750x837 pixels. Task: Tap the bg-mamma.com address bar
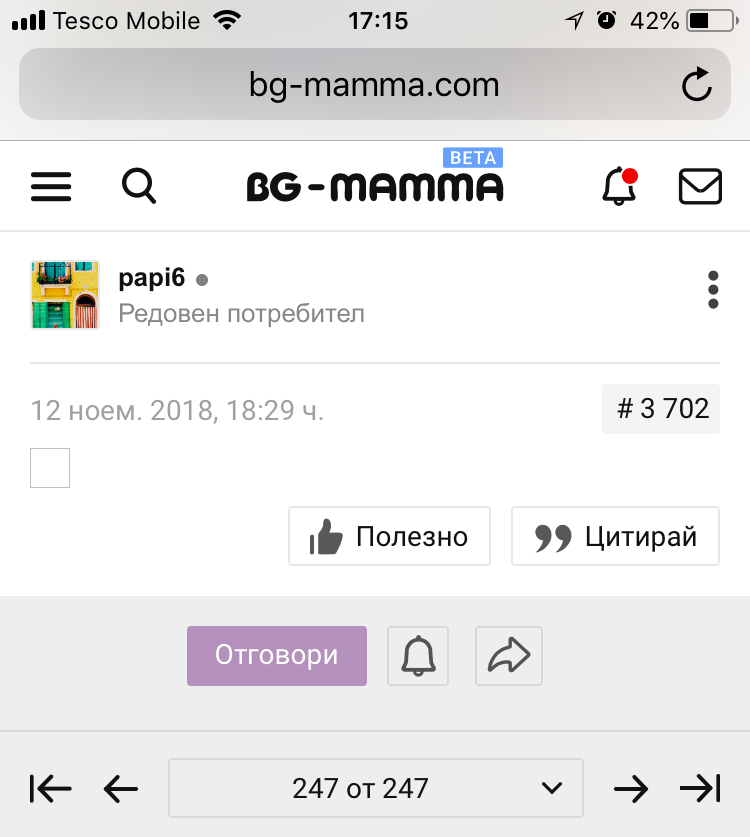tap(373, 85)
